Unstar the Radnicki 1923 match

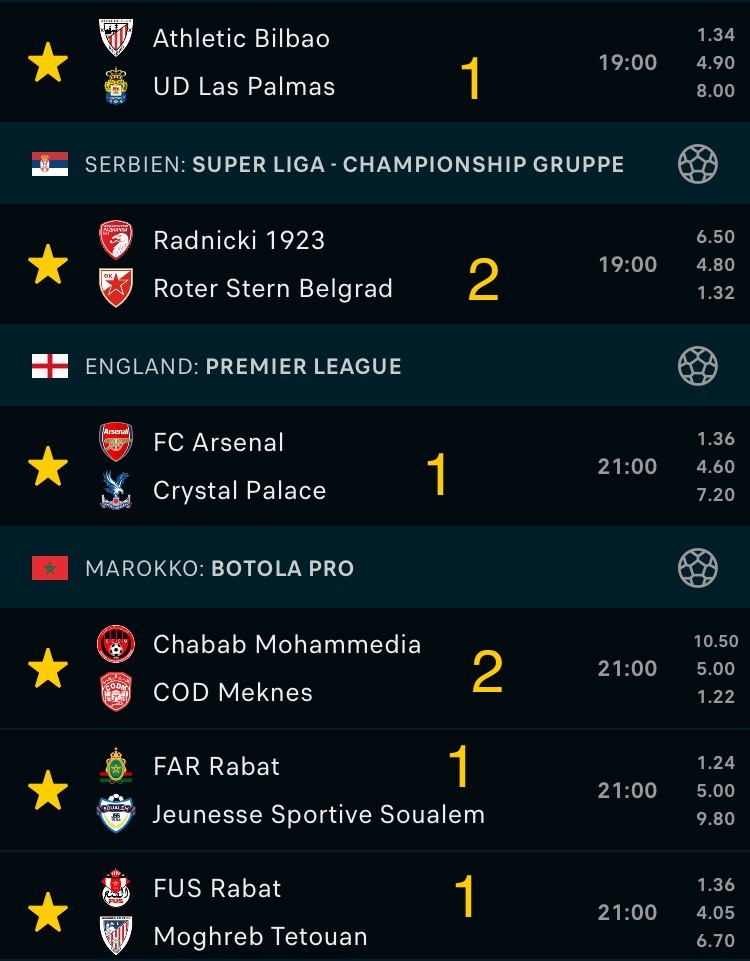click(48, 265)
